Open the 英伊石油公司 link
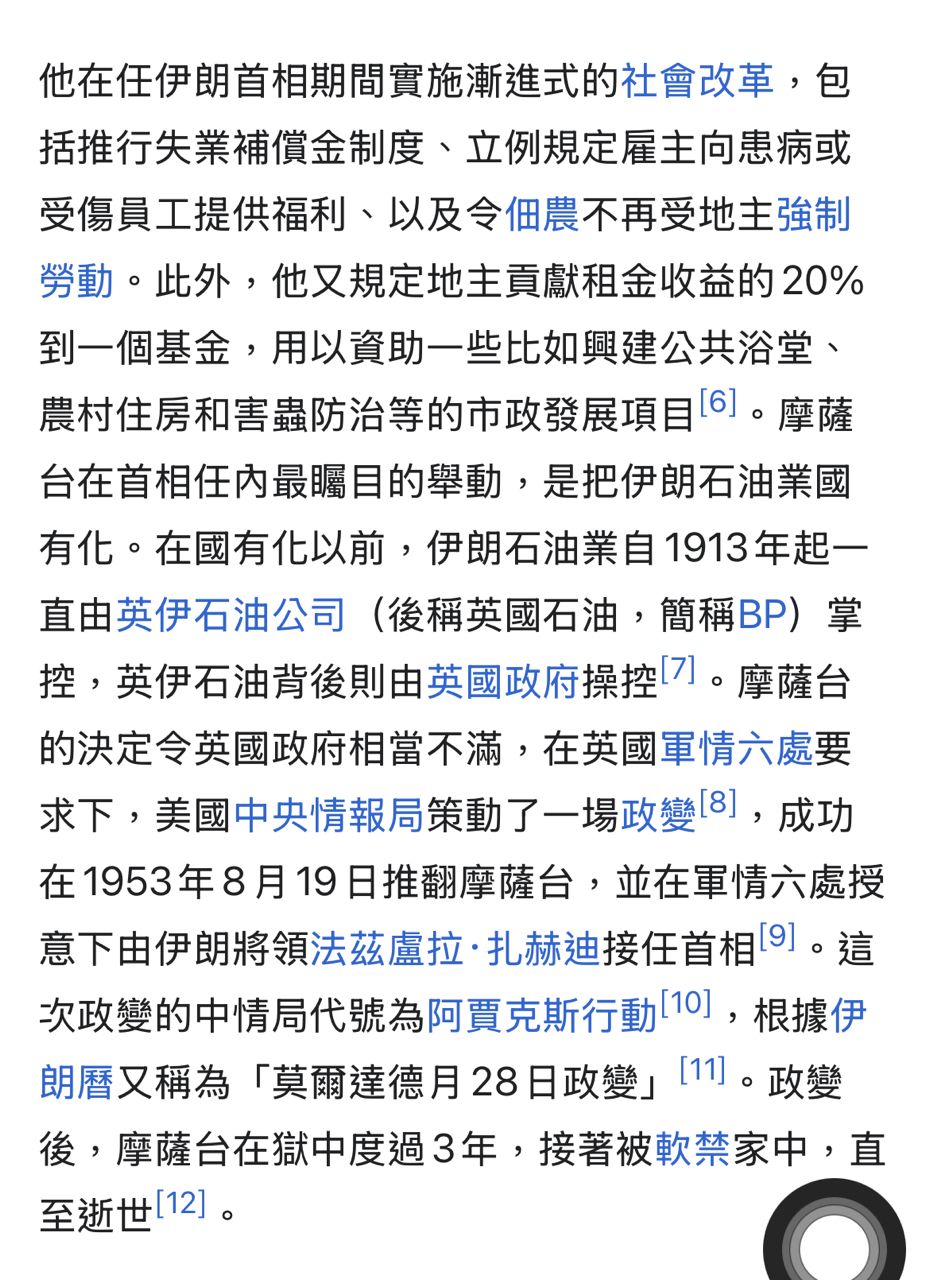This screenshot has height=1280, width=930. pyautogui.click(x=231, y=615)
